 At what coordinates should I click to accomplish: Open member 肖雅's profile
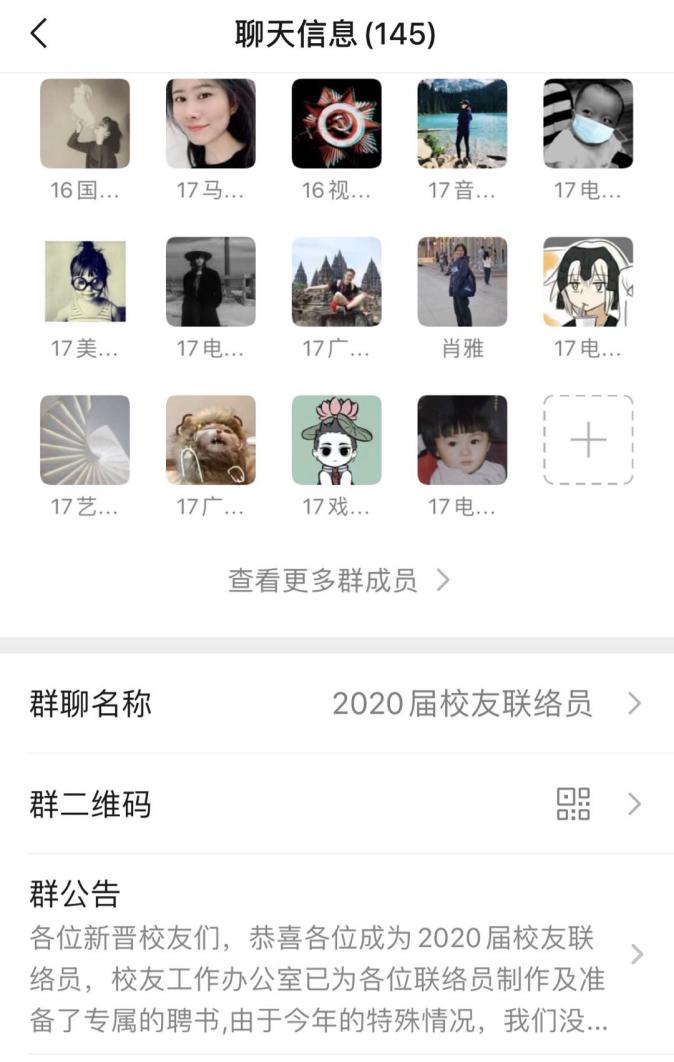pos(462,282)
